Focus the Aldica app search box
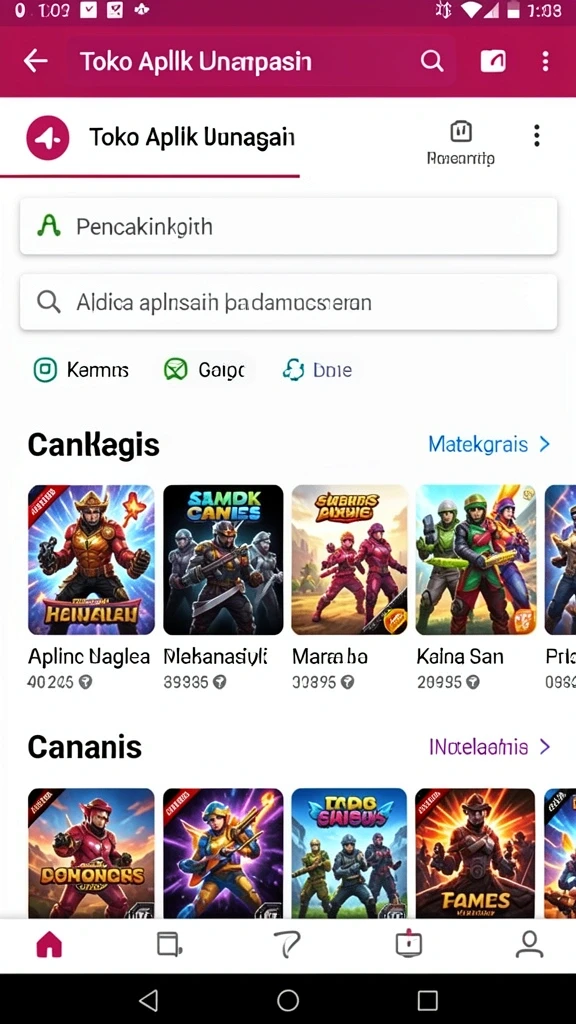This screenshot has width=576, height=1024. [x=288, y=302]
